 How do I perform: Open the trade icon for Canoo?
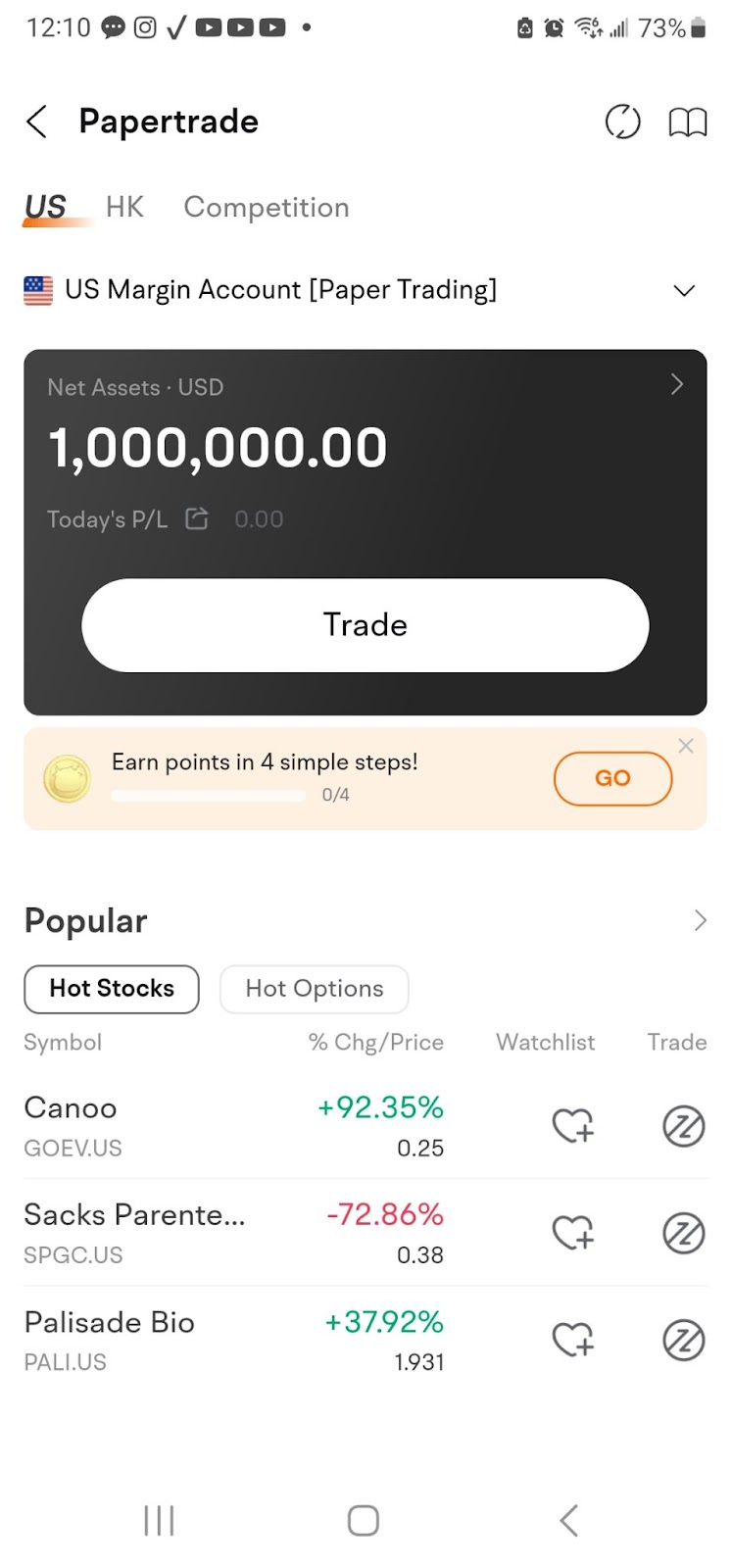pos(682,1126)
